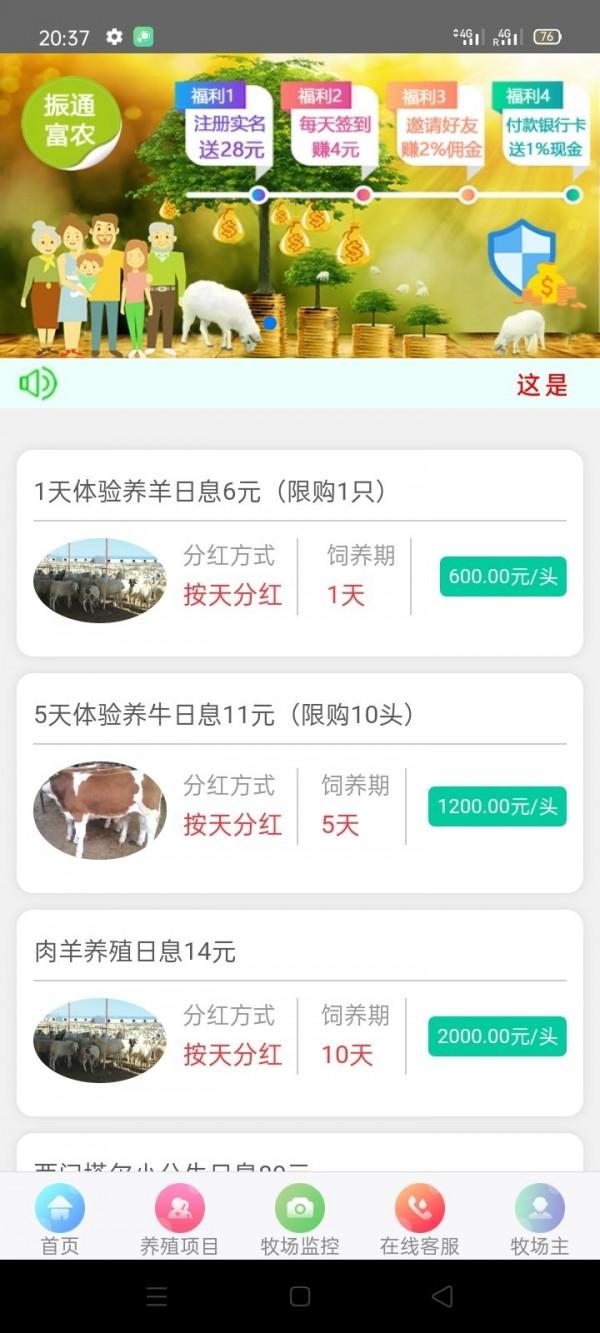Tap the system home button

coord(300,1296)
